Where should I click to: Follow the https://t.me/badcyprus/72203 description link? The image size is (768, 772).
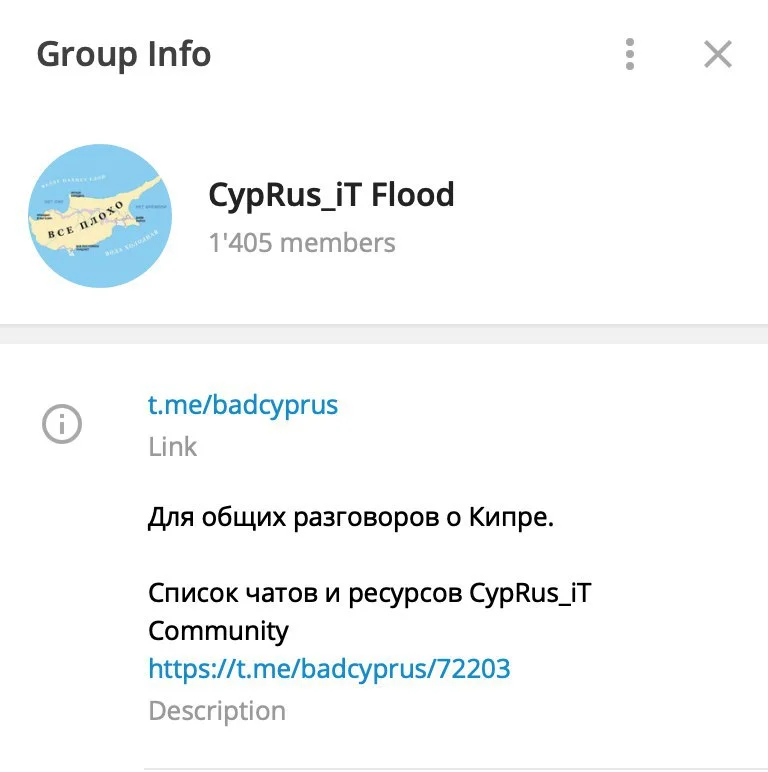point(329,668)
